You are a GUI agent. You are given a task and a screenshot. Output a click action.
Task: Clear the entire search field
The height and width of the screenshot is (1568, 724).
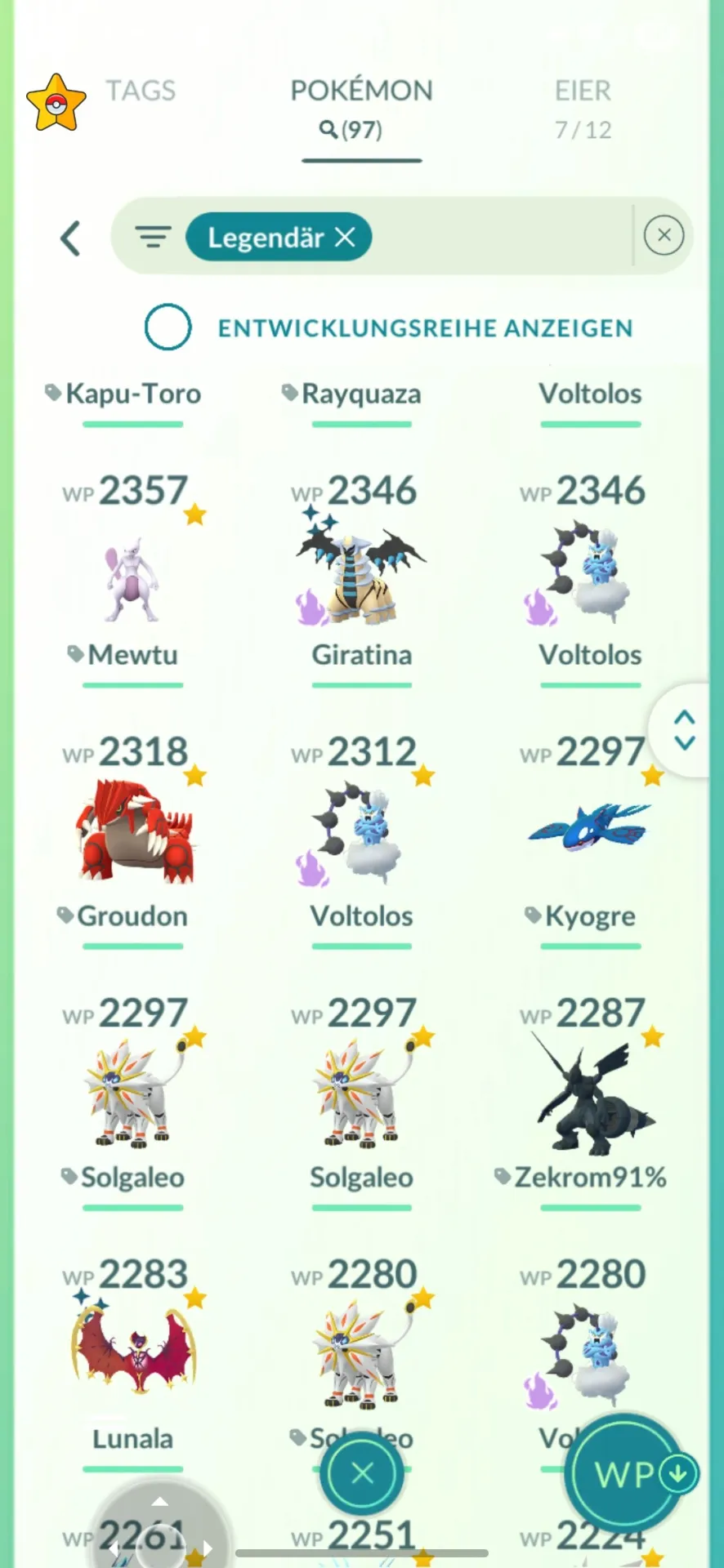(x=664, y=236)
